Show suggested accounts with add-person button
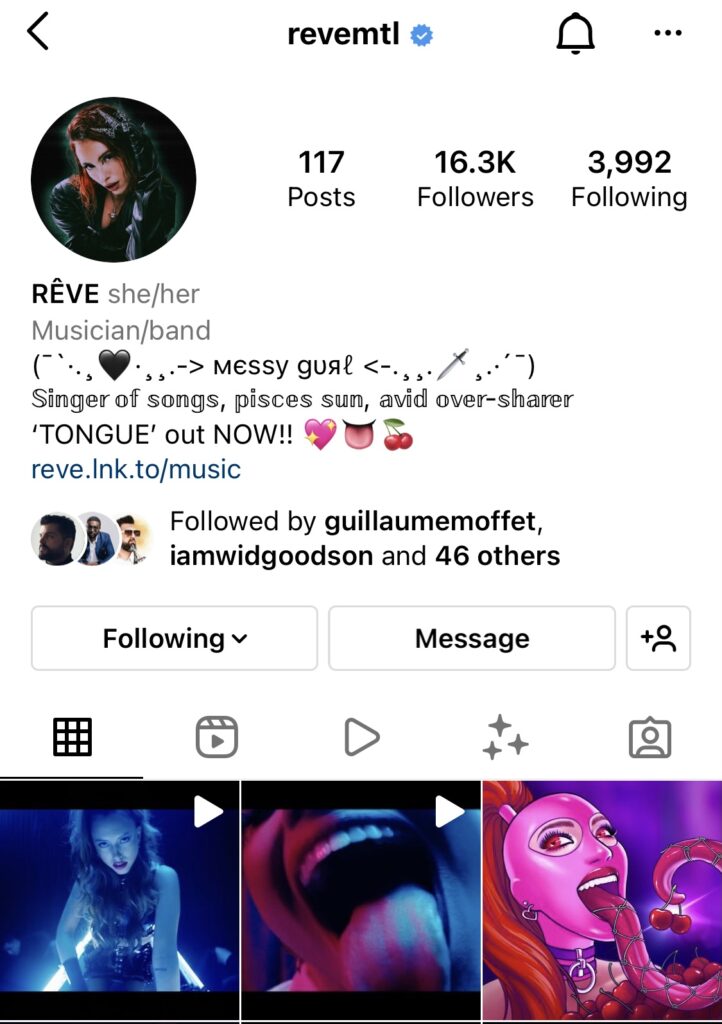 pyautogui.click(x=659, y=638)
